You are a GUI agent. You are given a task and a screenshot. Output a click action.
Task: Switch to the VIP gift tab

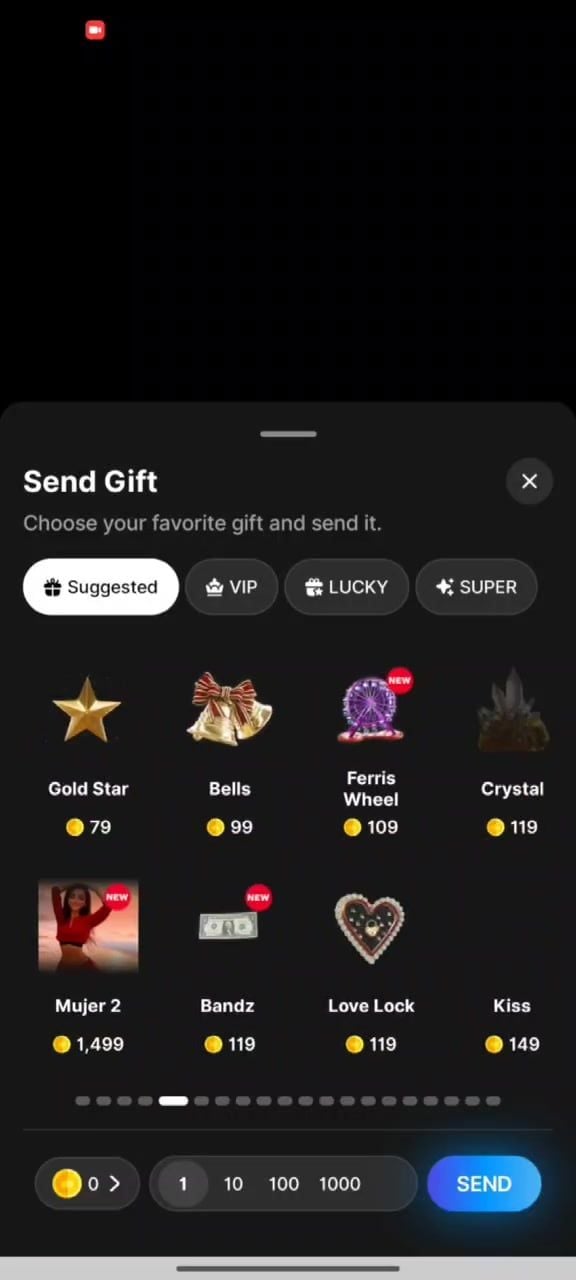(x=231, y=587)
